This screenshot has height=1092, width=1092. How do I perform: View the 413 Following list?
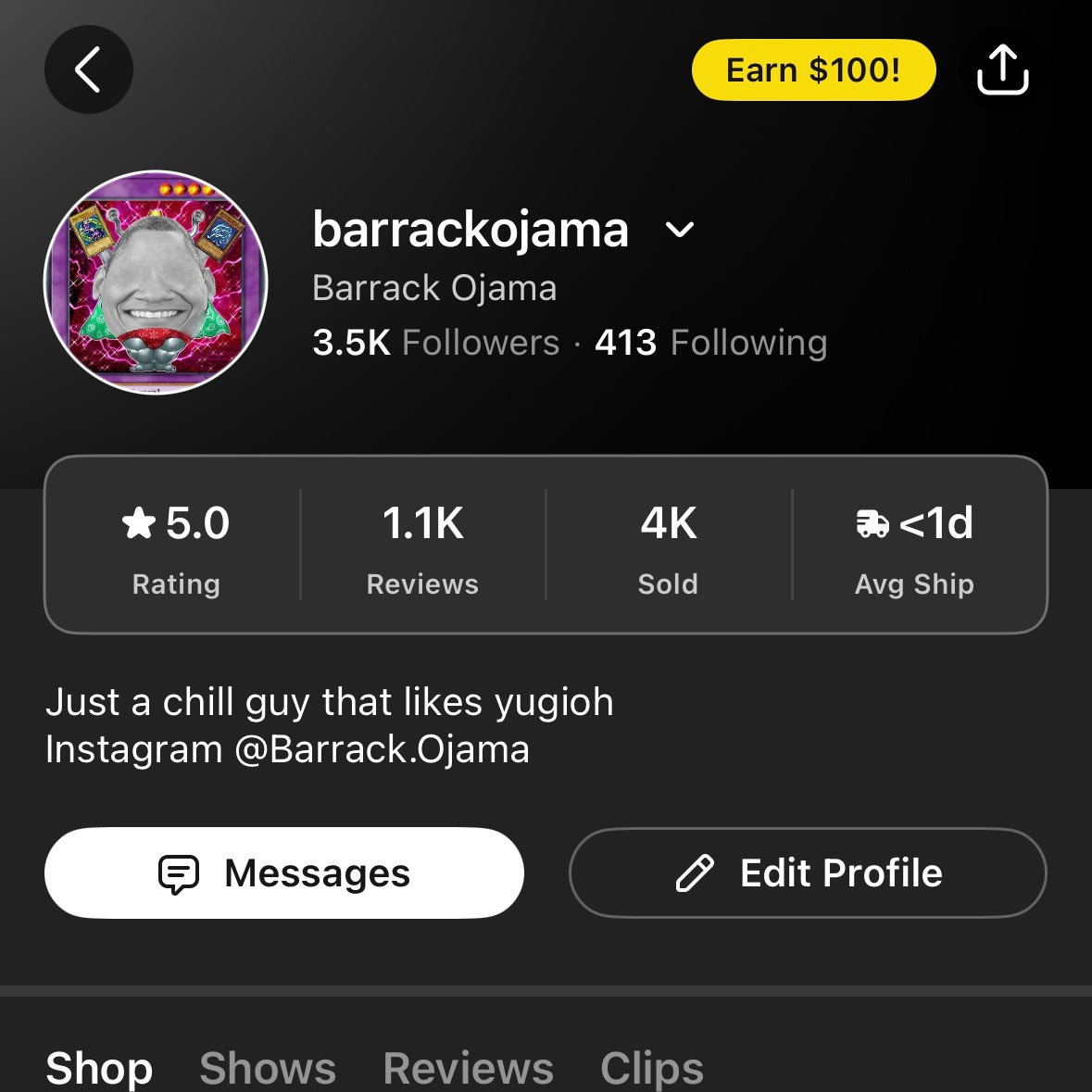(x=710, y=343)
